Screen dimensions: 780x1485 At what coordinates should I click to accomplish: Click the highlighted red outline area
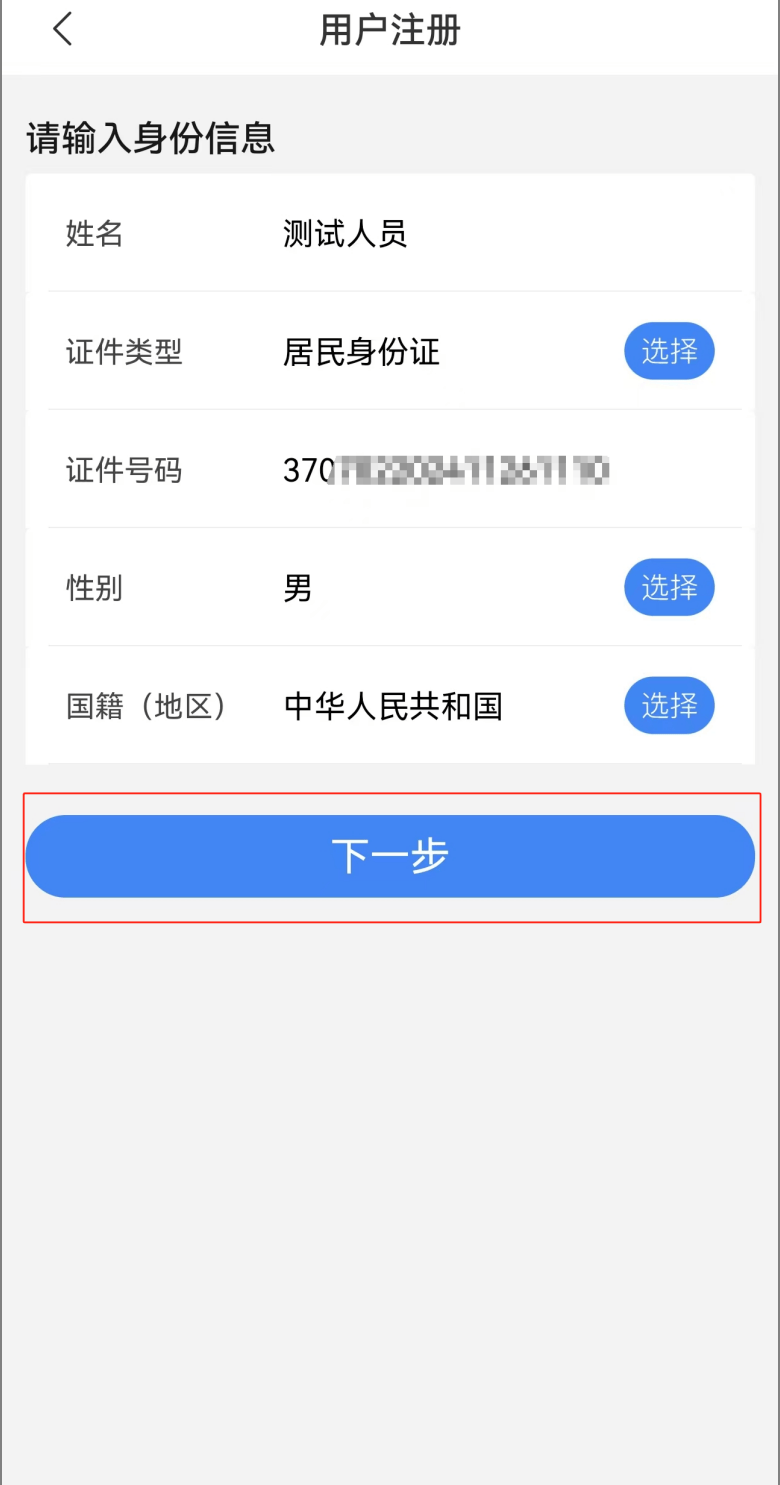click(x=390, y=856)
